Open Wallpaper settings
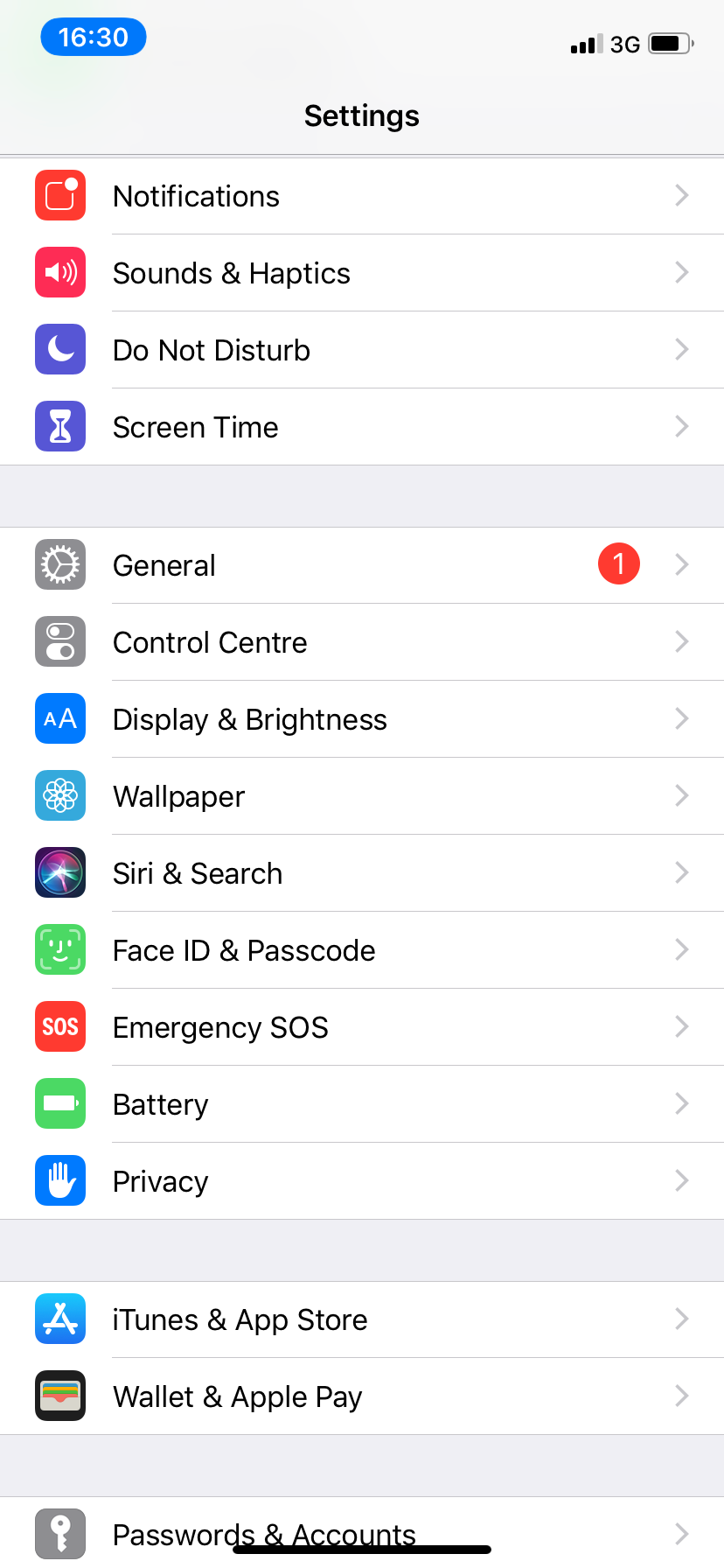724x1568 pixels. 362,796
